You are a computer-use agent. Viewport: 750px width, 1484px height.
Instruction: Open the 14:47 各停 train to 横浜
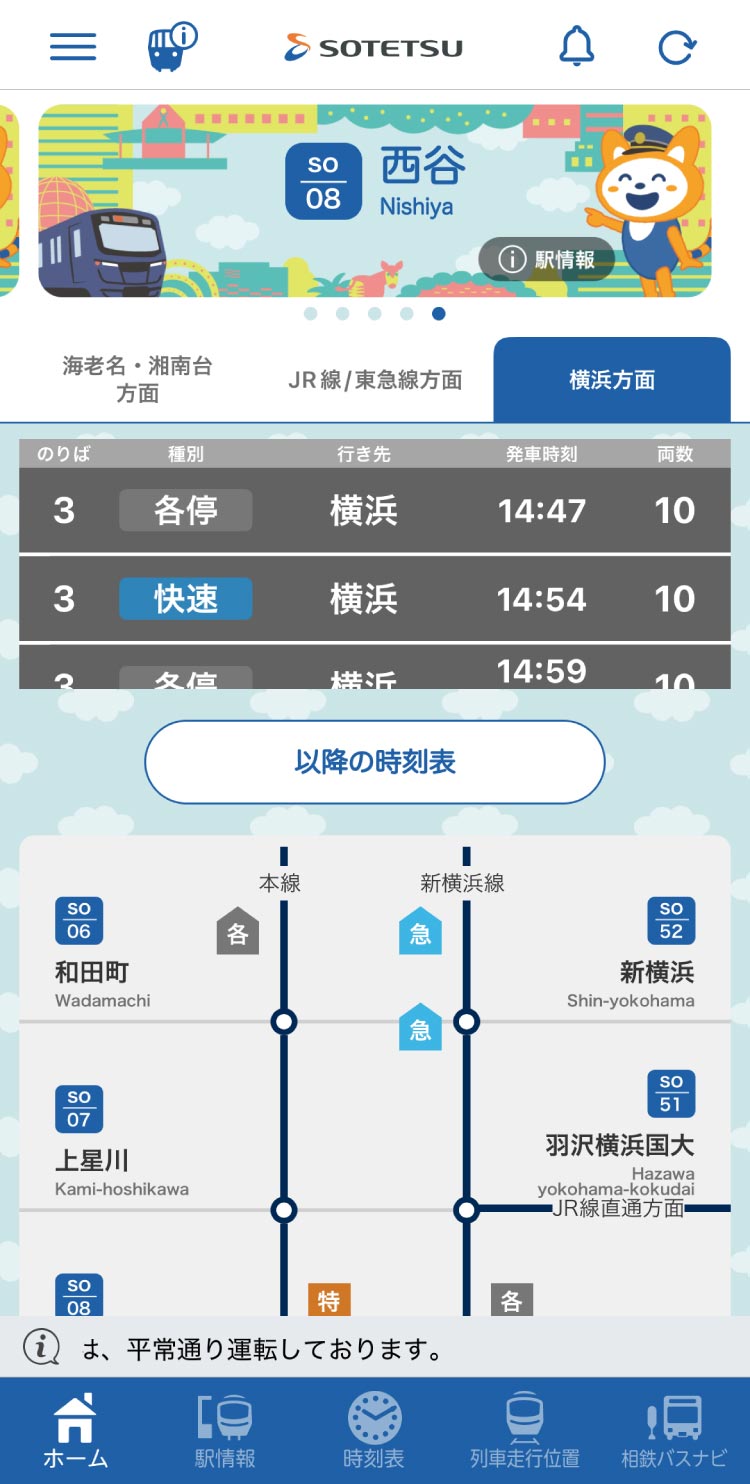tap(375, 510)
